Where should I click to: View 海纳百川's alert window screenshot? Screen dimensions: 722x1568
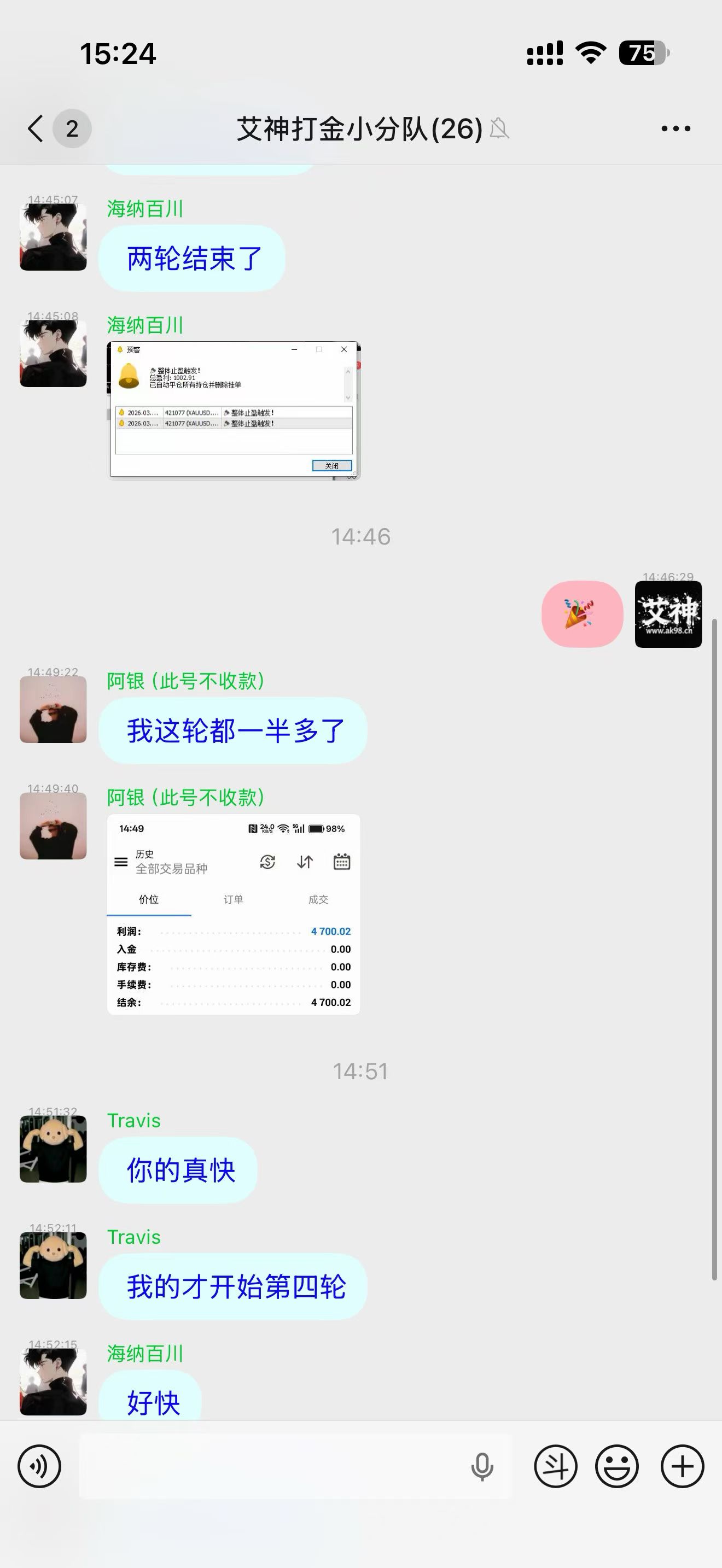234,410
